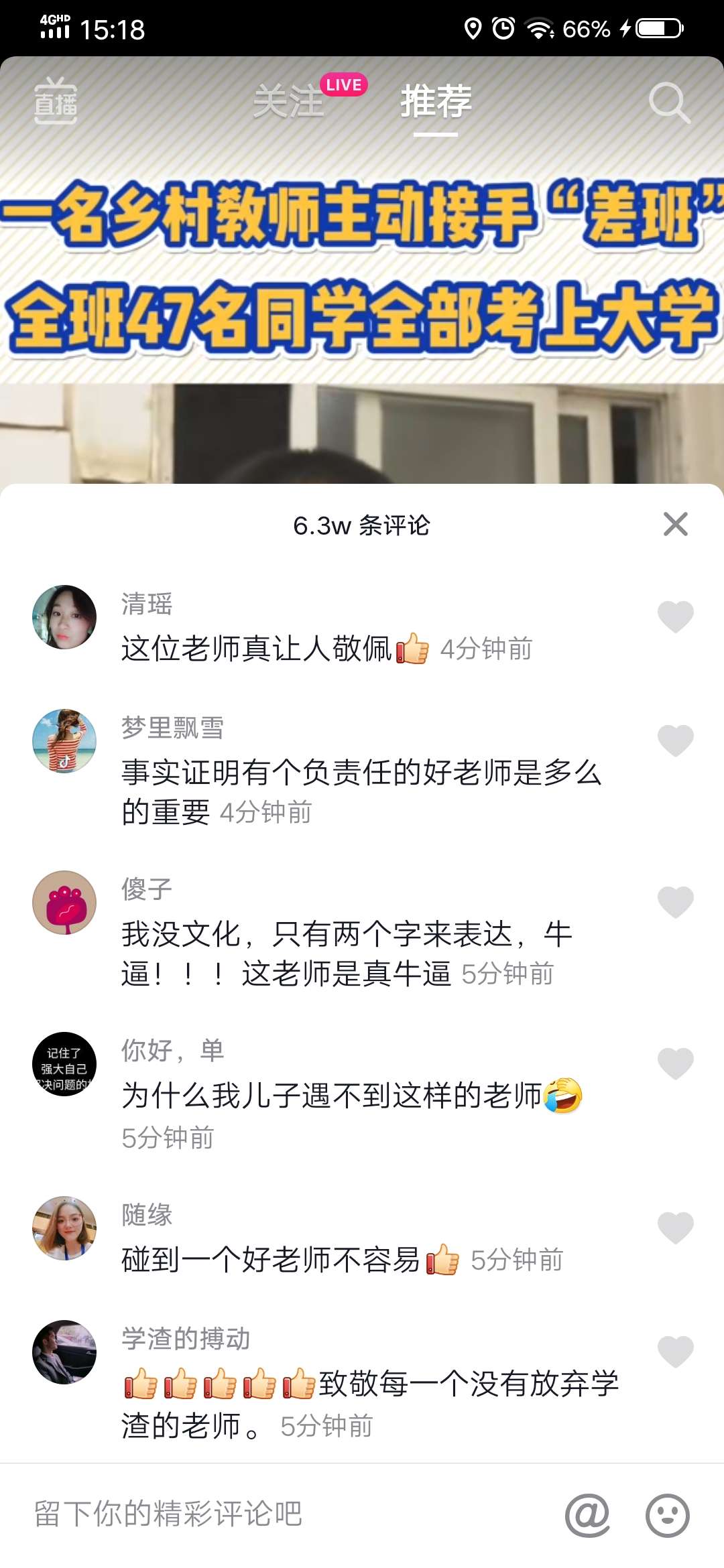Image resolution: width=724 pixels, height=1568 pixels.
Task: Tap the 留下你的精彩评论吧 comment field
Action: pyautogui.click(x=282, y=1514)
